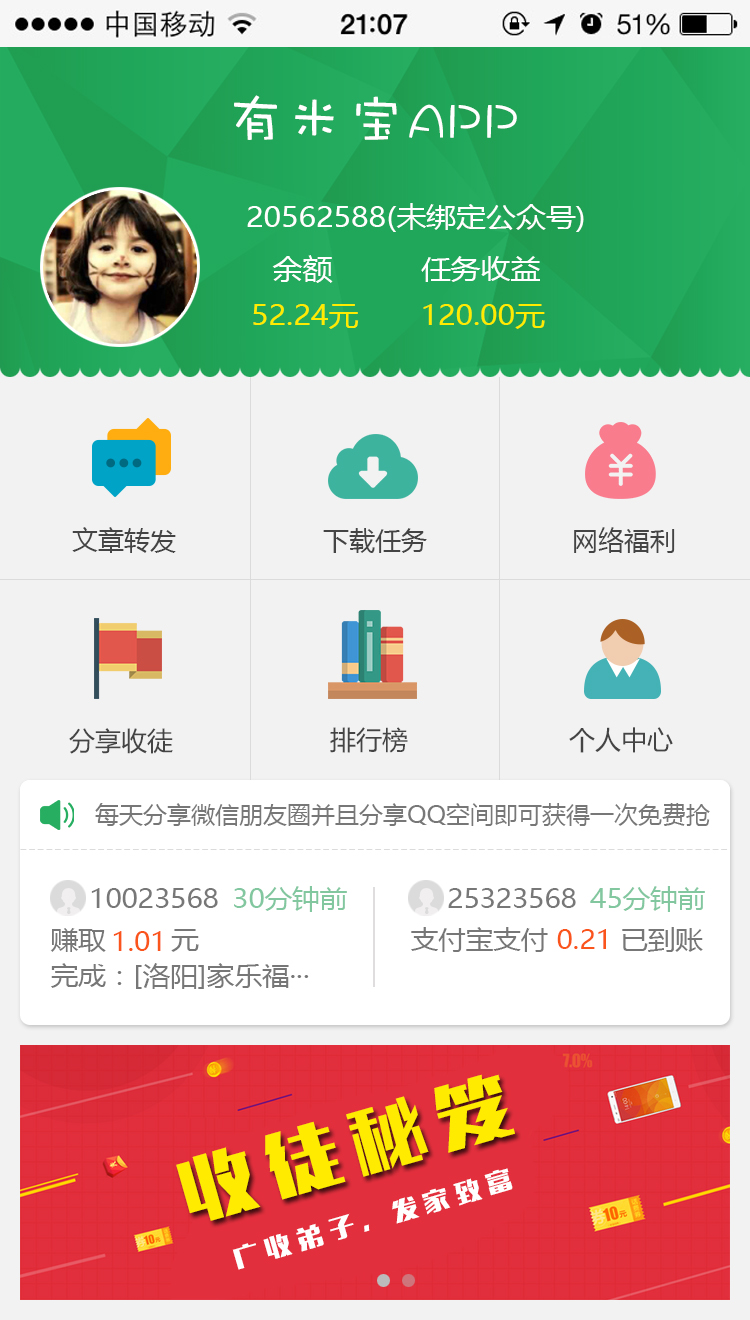
Task: Tap the announcement about sharing WeChat Moments
Action: pyautogui.click(x=400, y=815)
